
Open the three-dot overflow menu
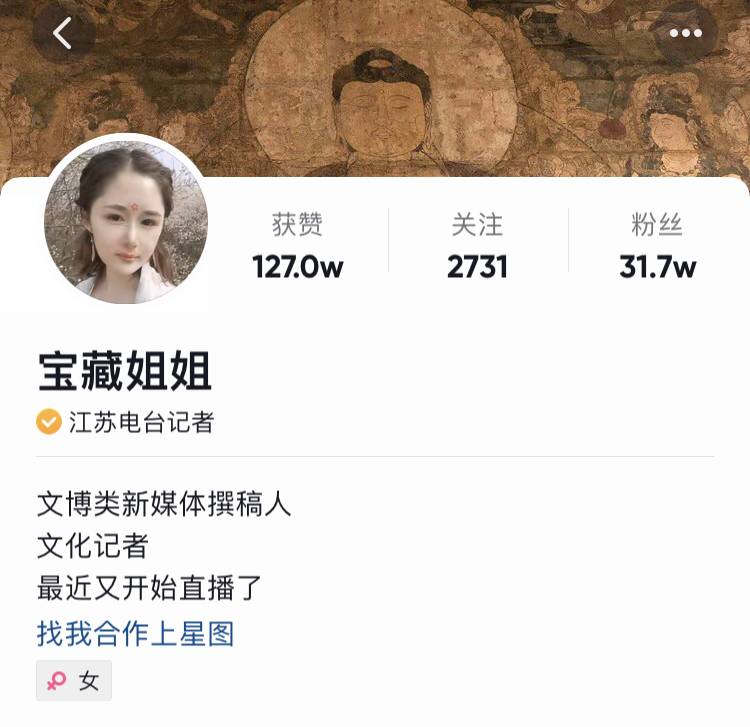[x=686, y=34]
